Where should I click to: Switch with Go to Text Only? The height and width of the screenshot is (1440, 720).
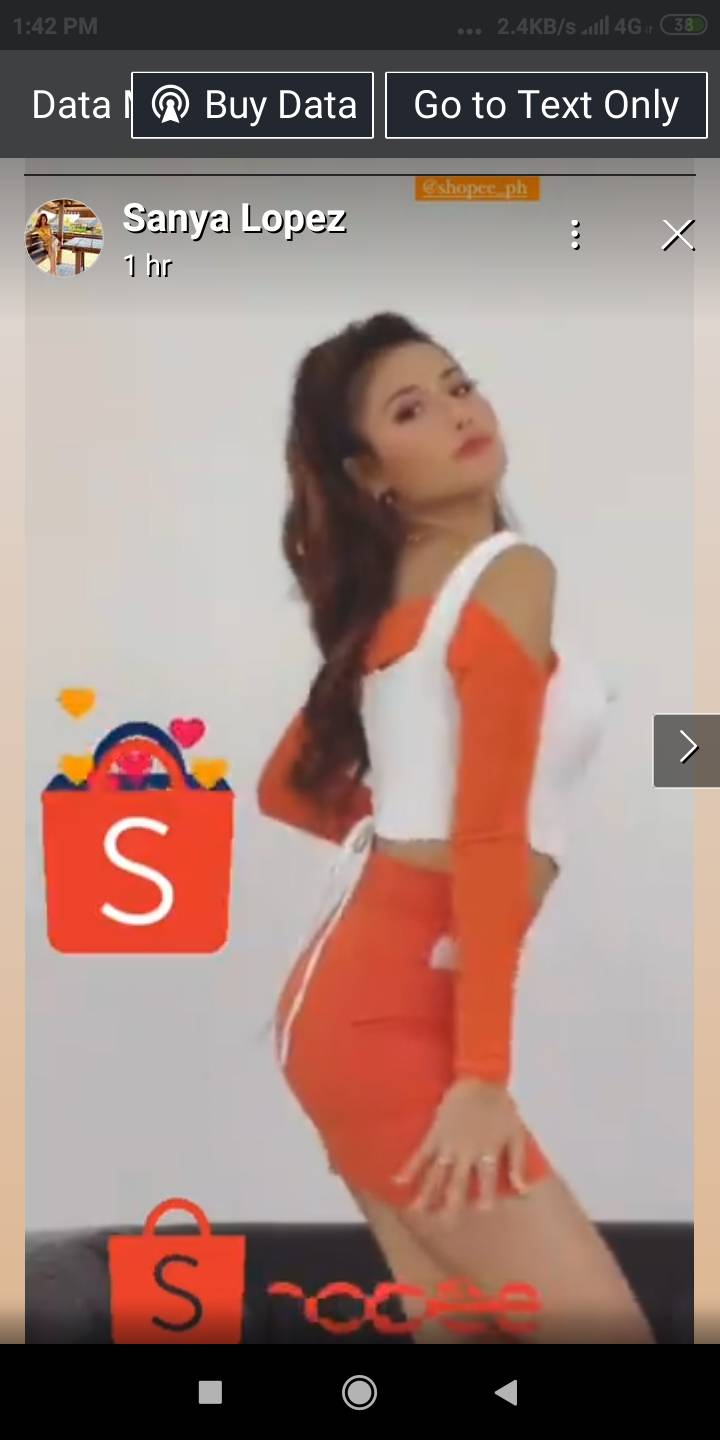(546, 105)
